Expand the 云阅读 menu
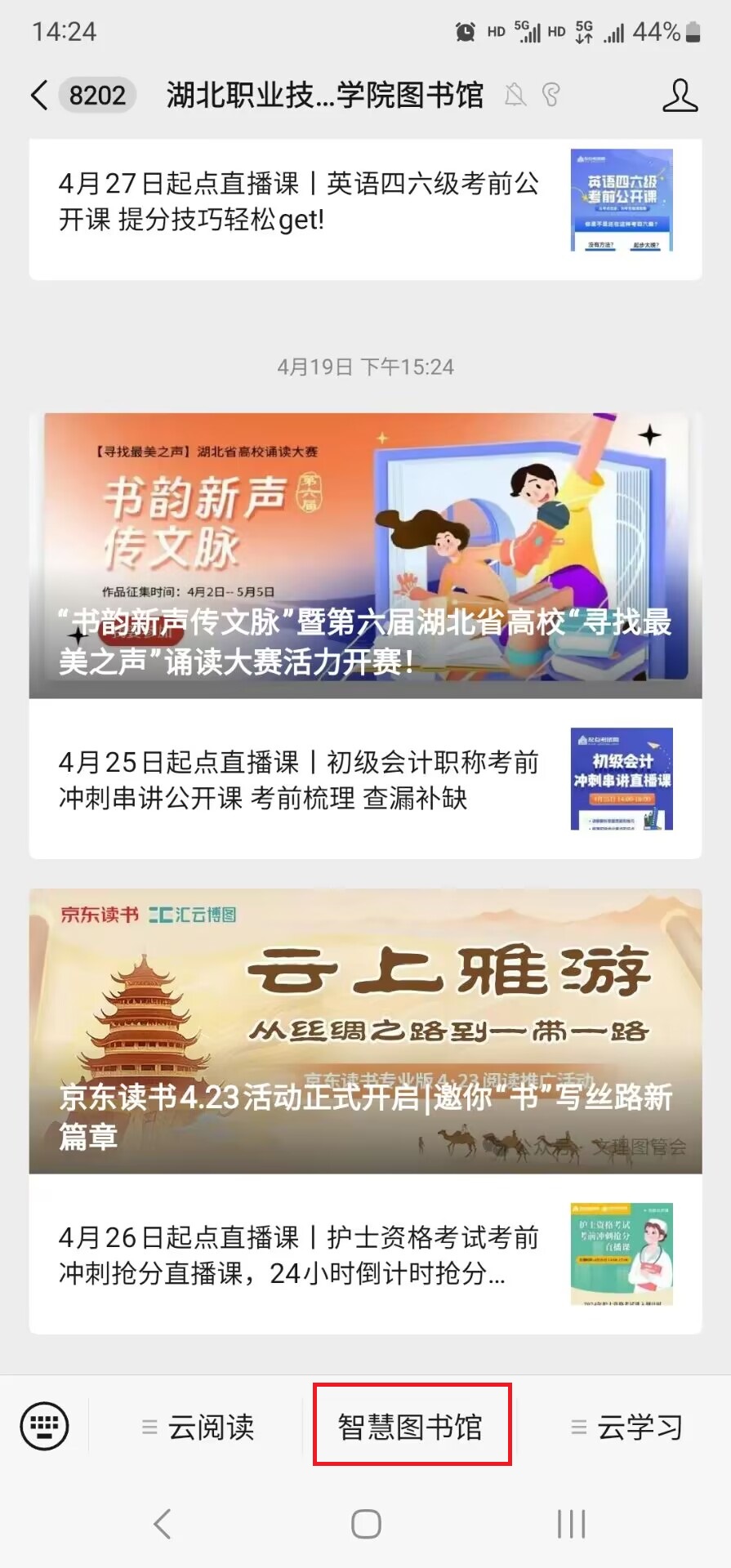This screenshot has width=731, height=1568. 198,1427
